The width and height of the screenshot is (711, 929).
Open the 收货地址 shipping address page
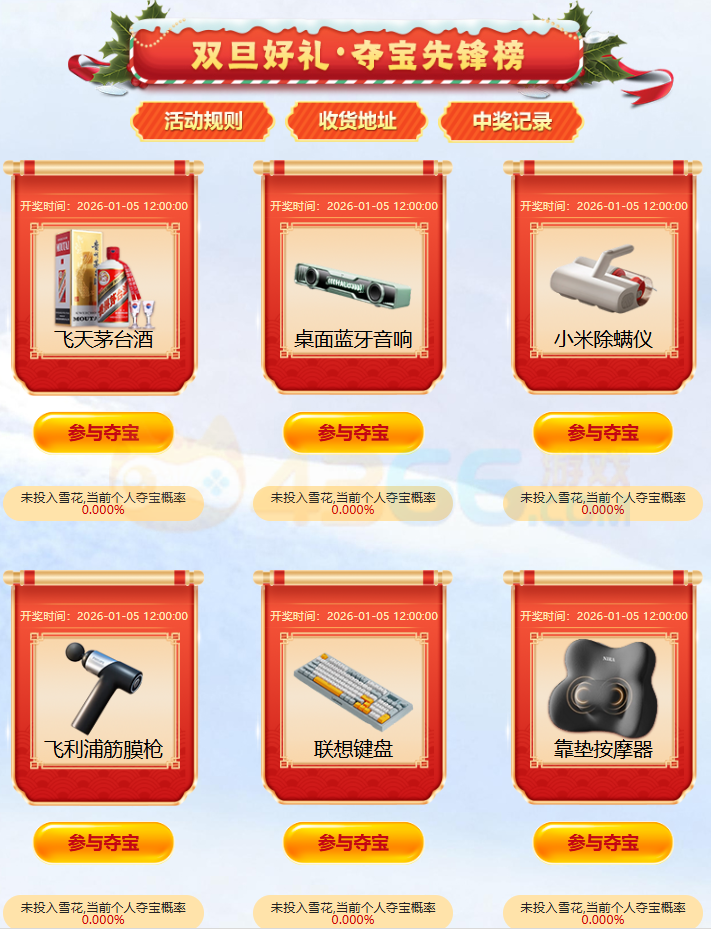pos(357,122)
